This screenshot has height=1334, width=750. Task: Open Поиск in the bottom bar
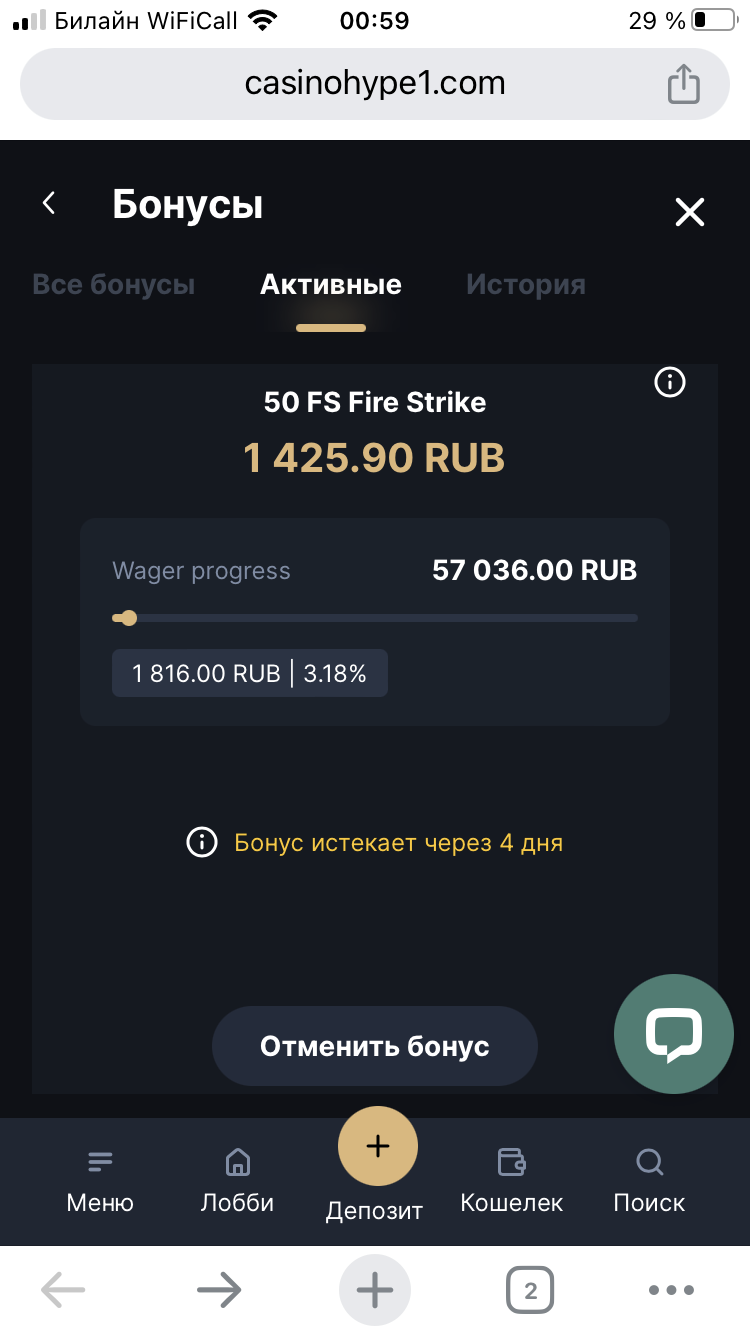point(649,1180)
